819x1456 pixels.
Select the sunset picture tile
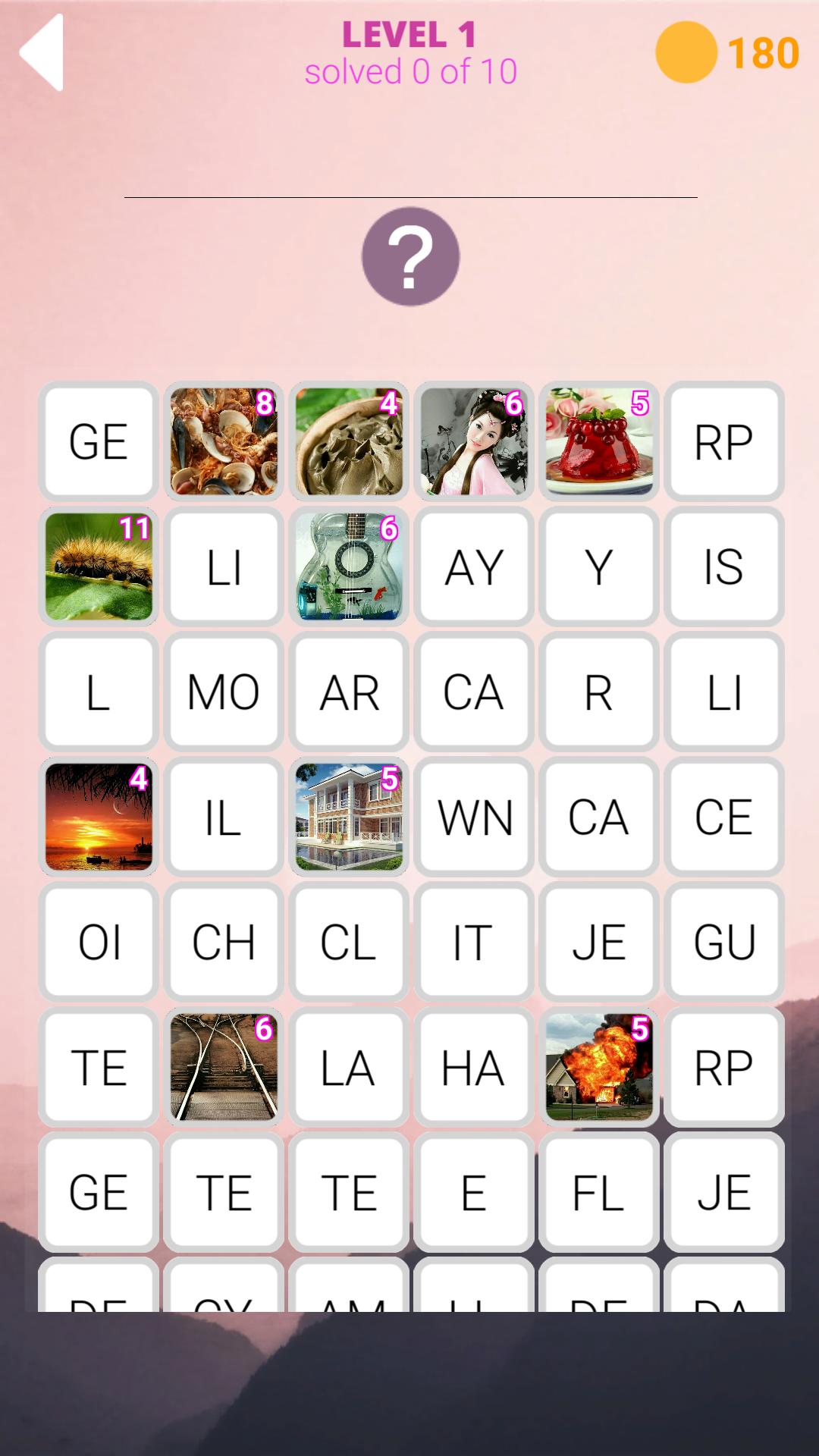coord(99,817)
